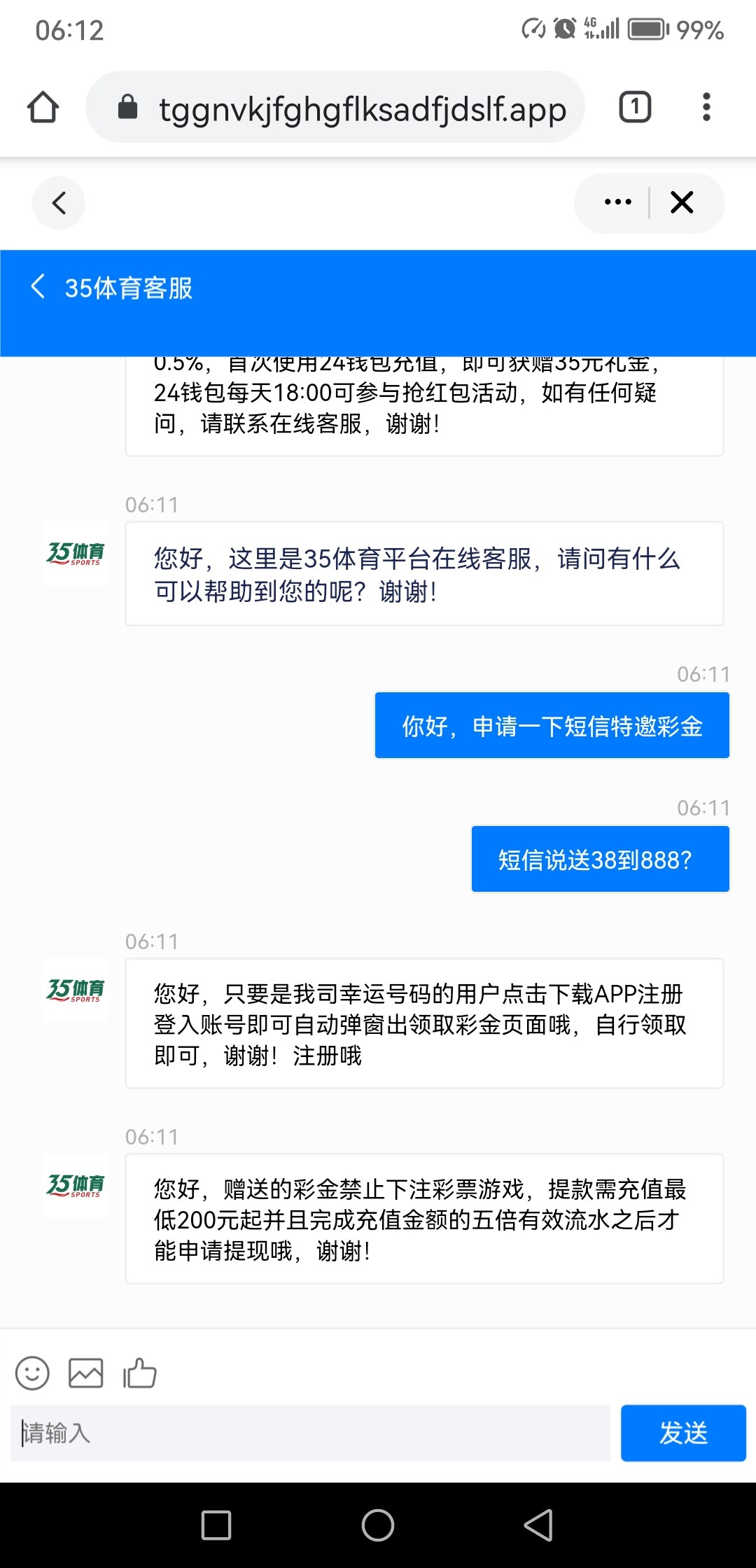Open the browser overflow menu
This screenshot has width=756, height=1568.
pos(706,107)
